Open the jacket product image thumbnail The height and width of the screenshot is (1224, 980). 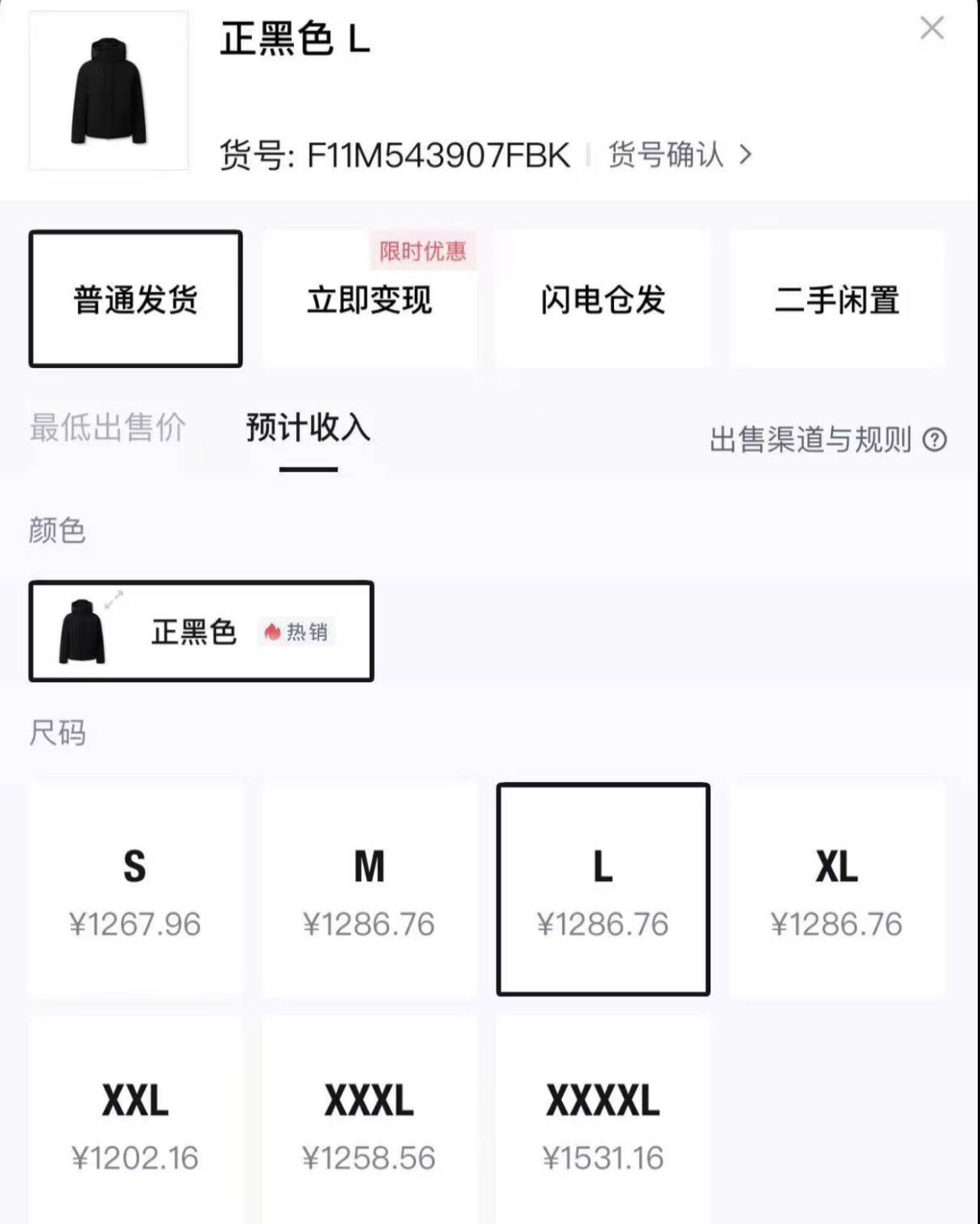click(x=109, y=90)
